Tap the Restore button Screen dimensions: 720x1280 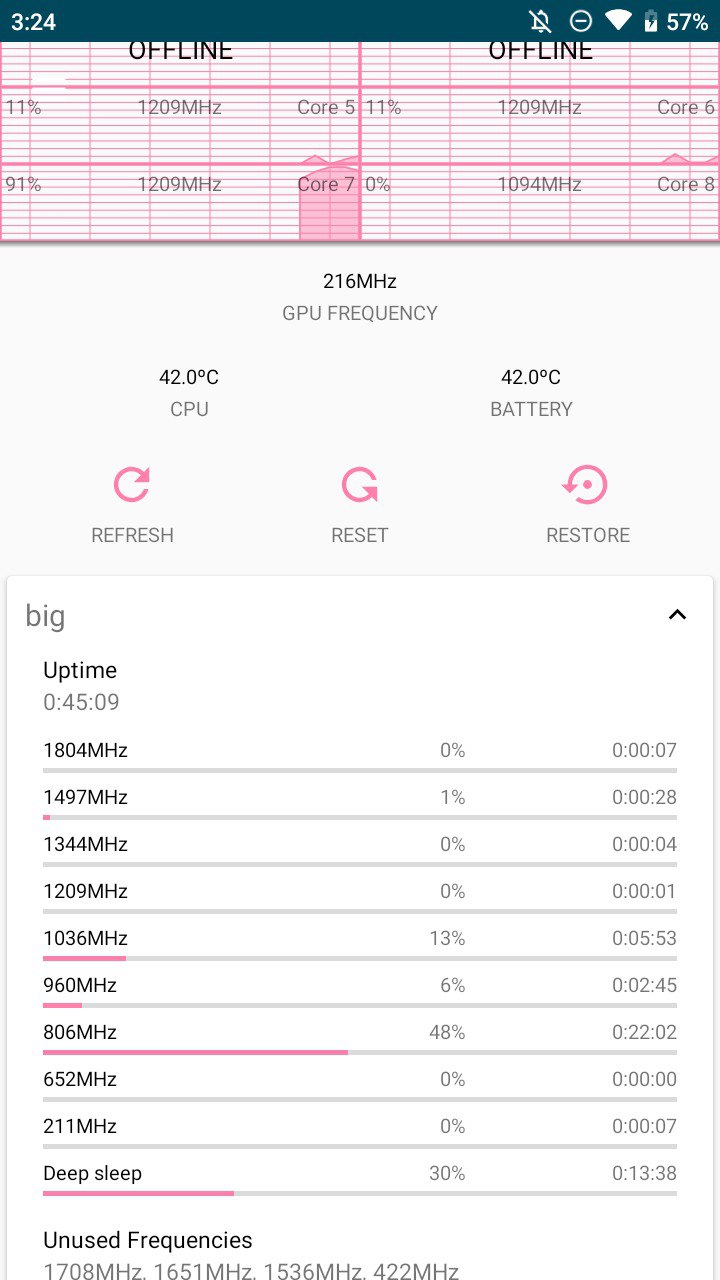(587, 505)
